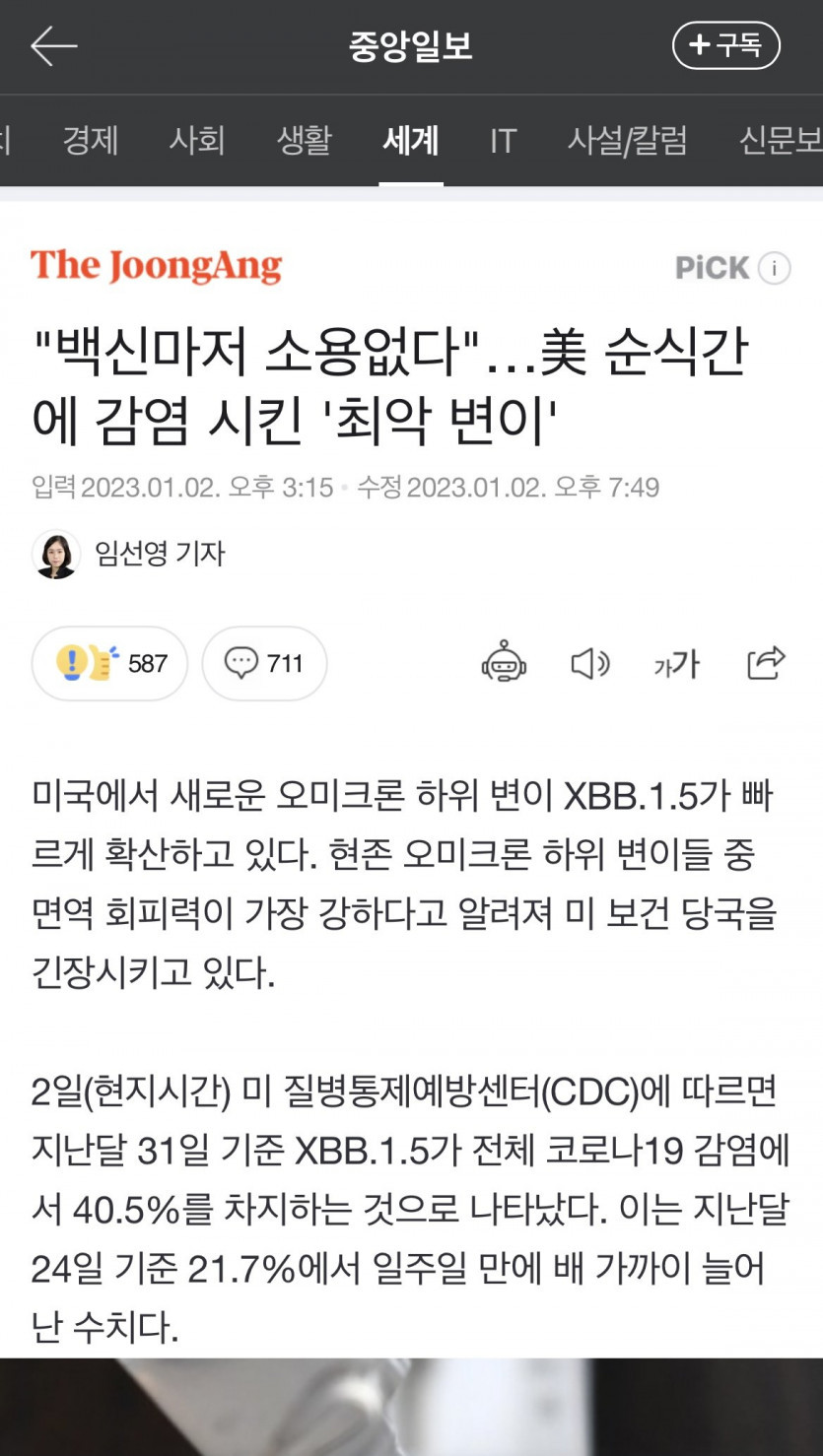Open the 711 comments
The image size is (823, 1456).
(264, 663)
